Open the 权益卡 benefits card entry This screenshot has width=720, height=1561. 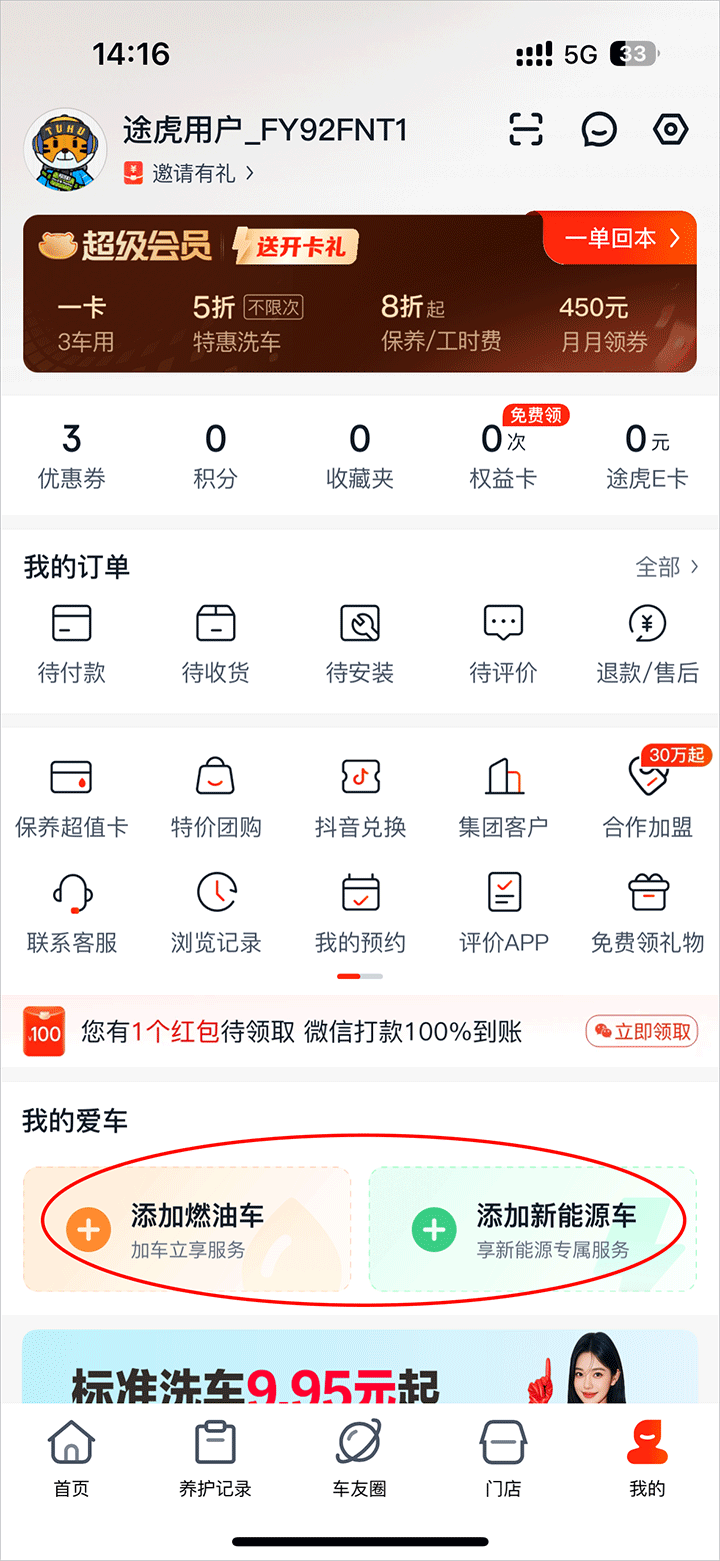(503, 456)
